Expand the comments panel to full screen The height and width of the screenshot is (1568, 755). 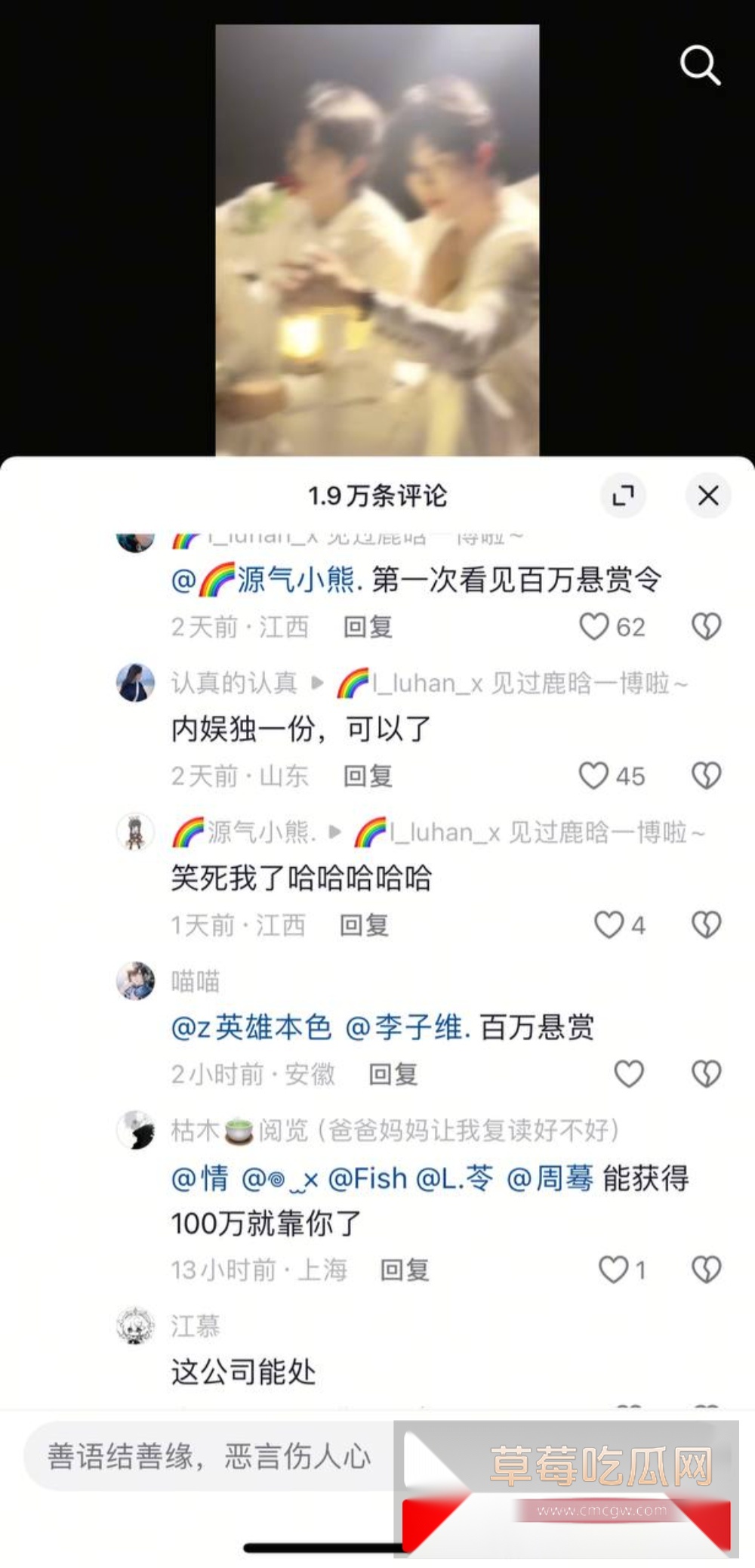pos(623,495)
